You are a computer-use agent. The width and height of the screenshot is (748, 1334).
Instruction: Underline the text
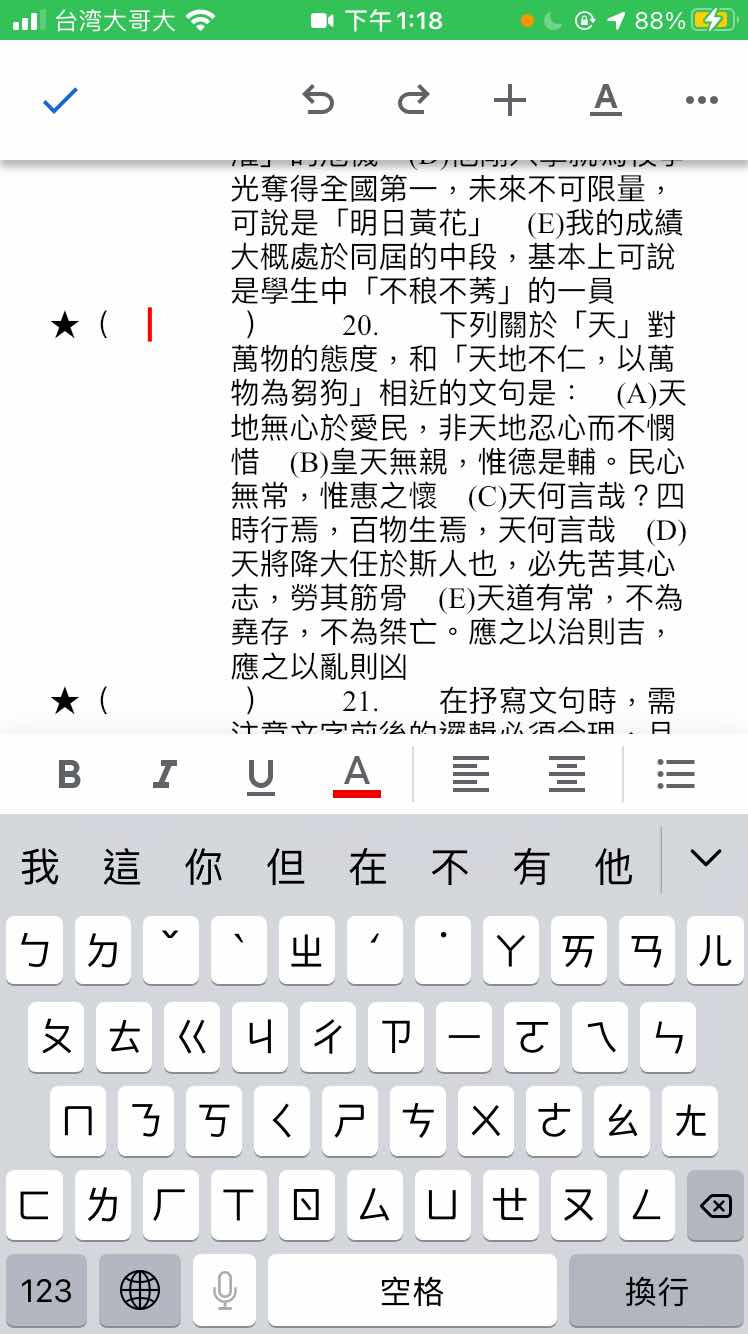pos(261,774)
